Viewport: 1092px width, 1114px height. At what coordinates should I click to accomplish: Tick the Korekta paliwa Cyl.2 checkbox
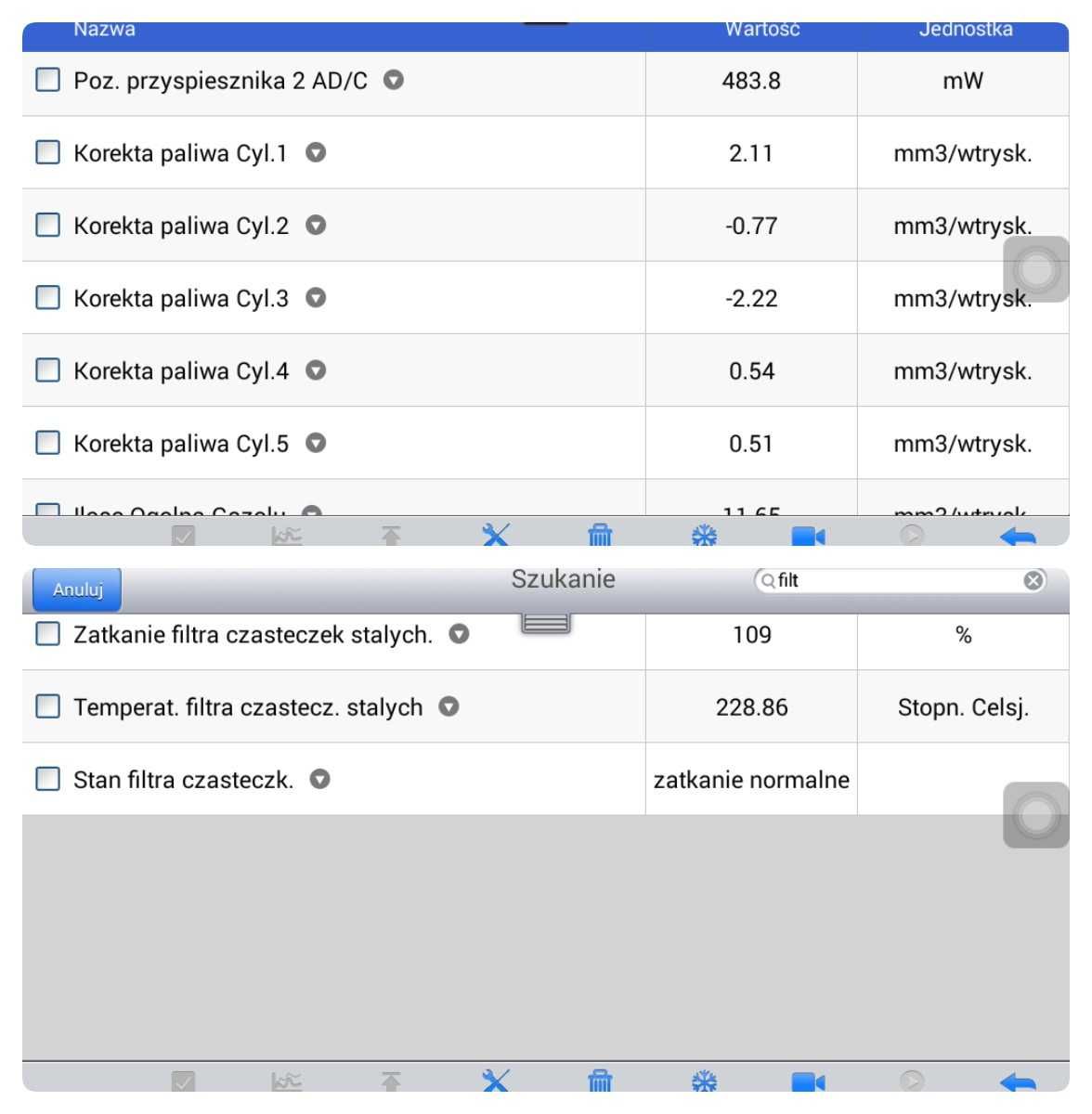click(x=47, y=225)
